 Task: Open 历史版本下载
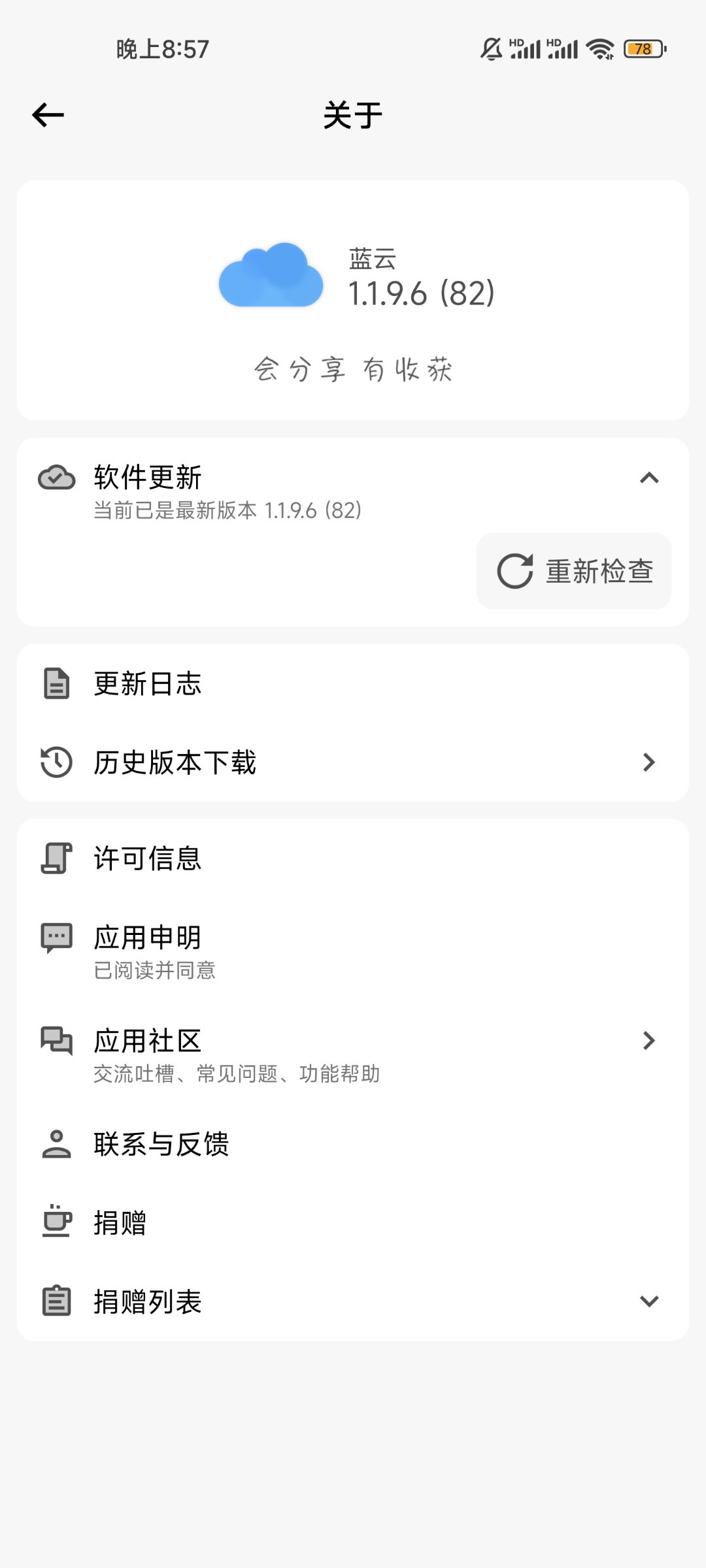pyautogui.click(x=353, y=762)
